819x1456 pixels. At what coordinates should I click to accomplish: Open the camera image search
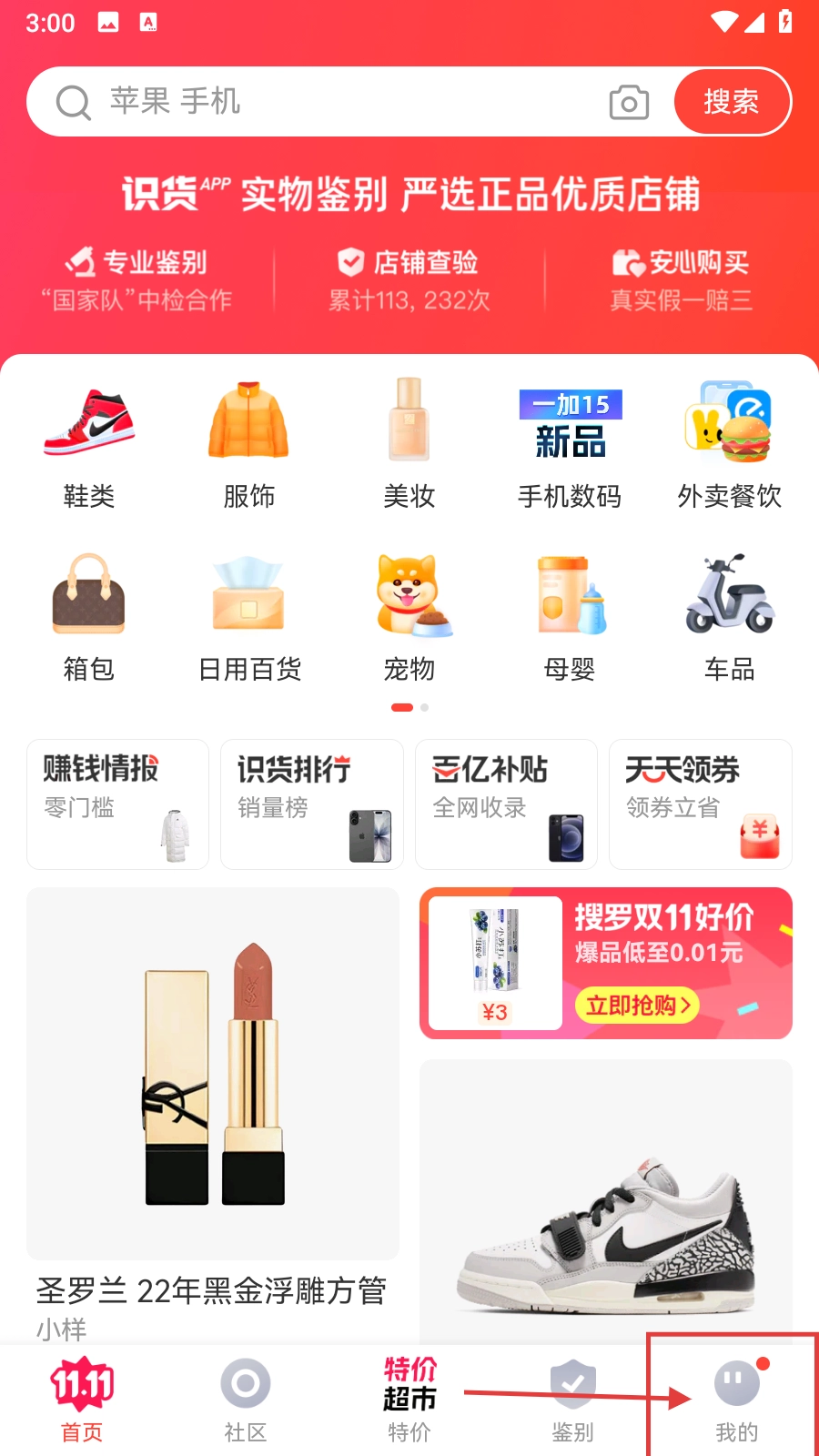pyautogui.click(x=629, y=102)
